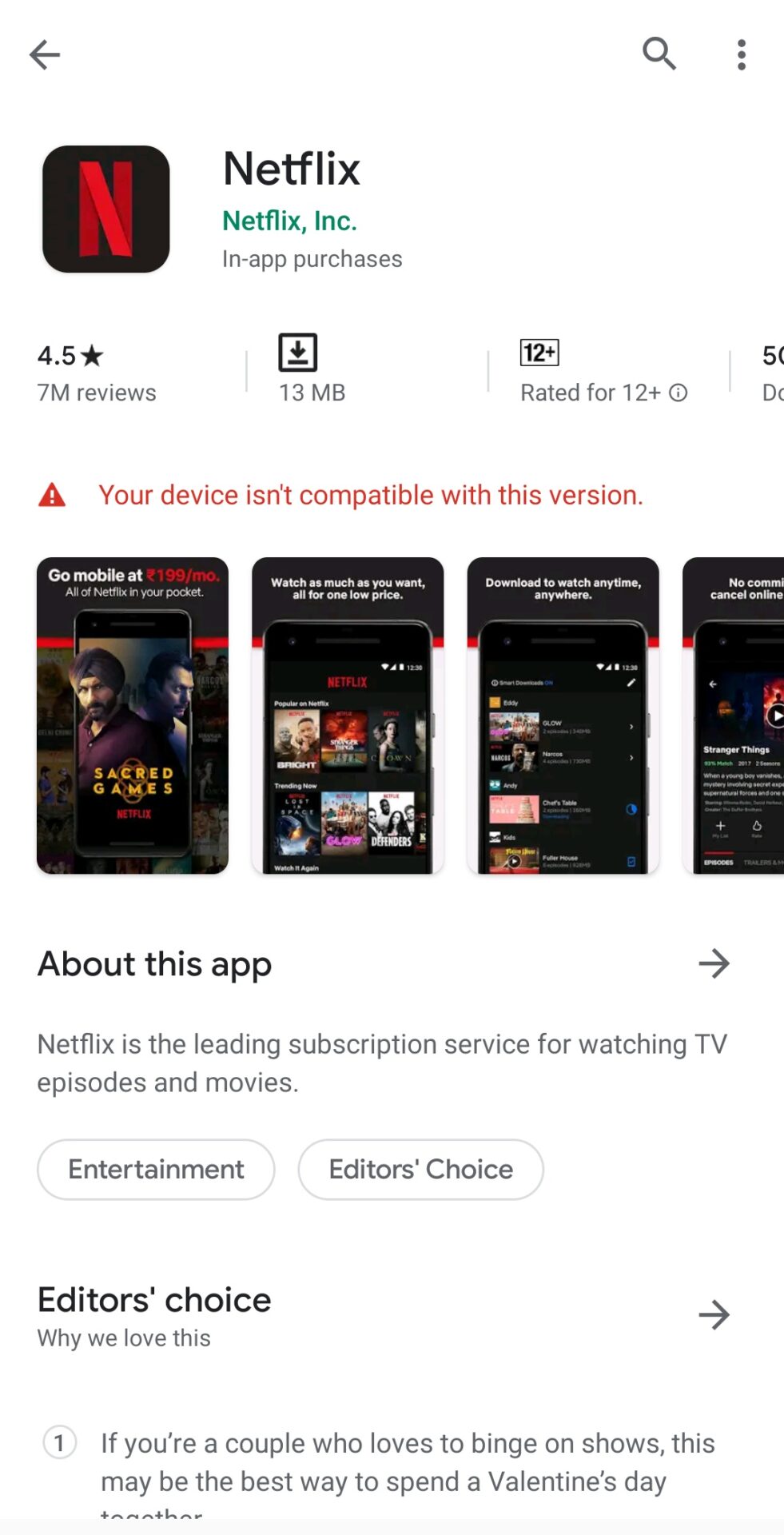Show info about Rated for 12+
The width and height of the screenshot is (784, 1535).
coord(679,393)
